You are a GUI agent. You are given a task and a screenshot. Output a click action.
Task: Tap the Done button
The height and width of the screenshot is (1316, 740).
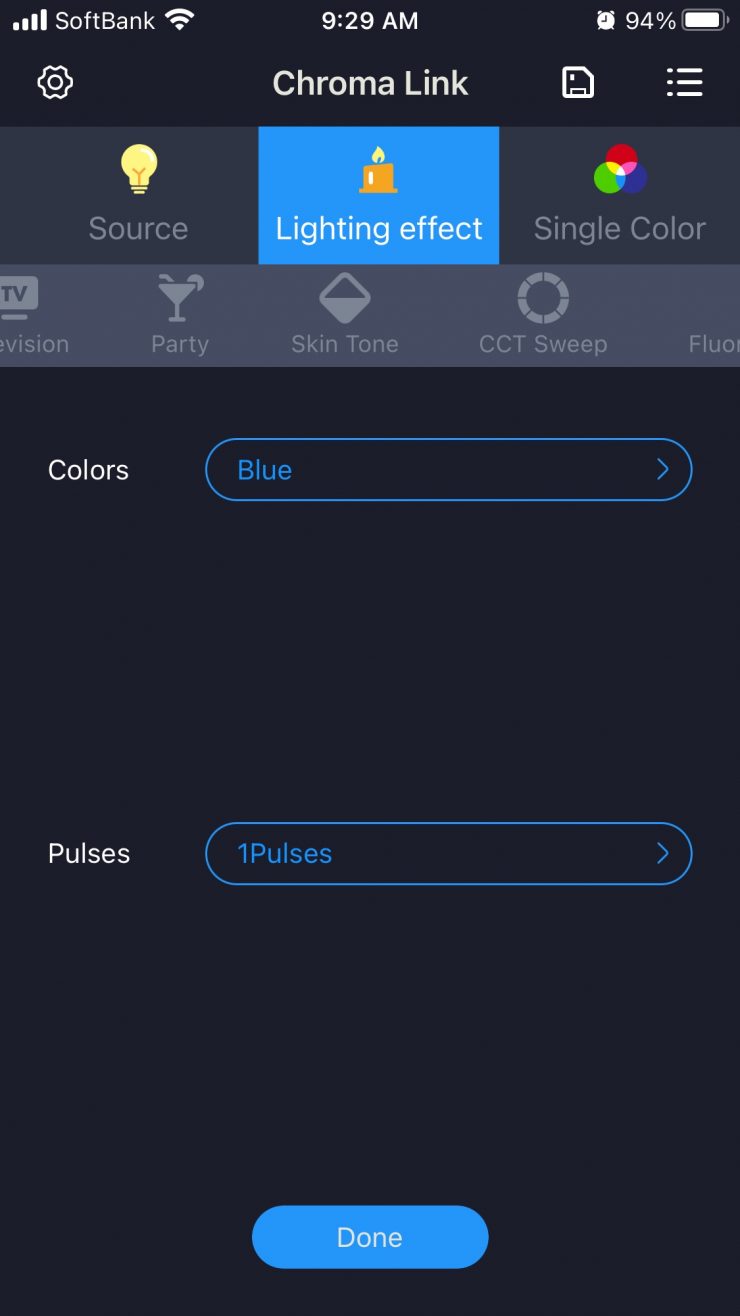point(370,1237)
